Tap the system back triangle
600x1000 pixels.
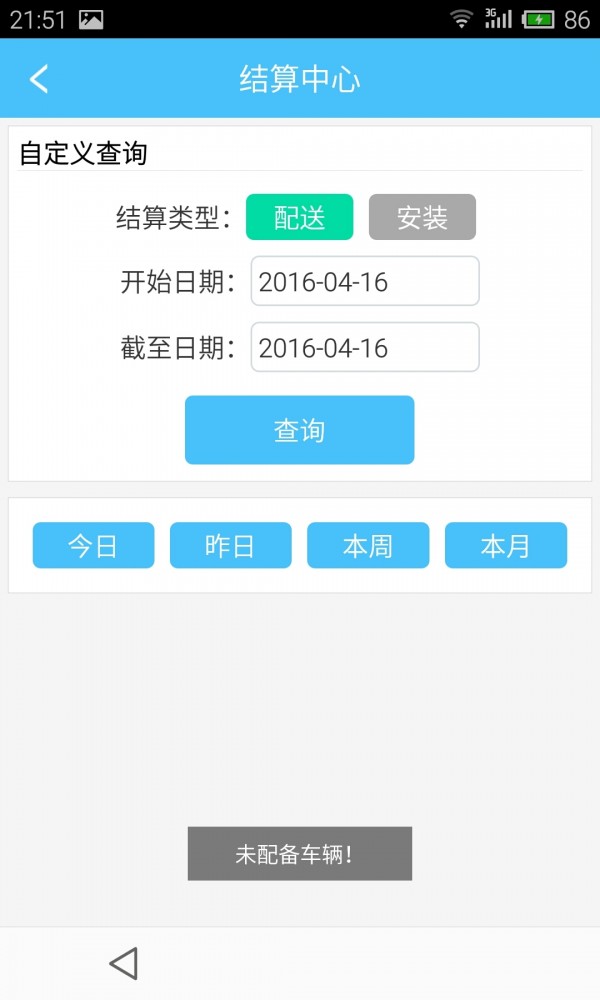pos(123,963)
